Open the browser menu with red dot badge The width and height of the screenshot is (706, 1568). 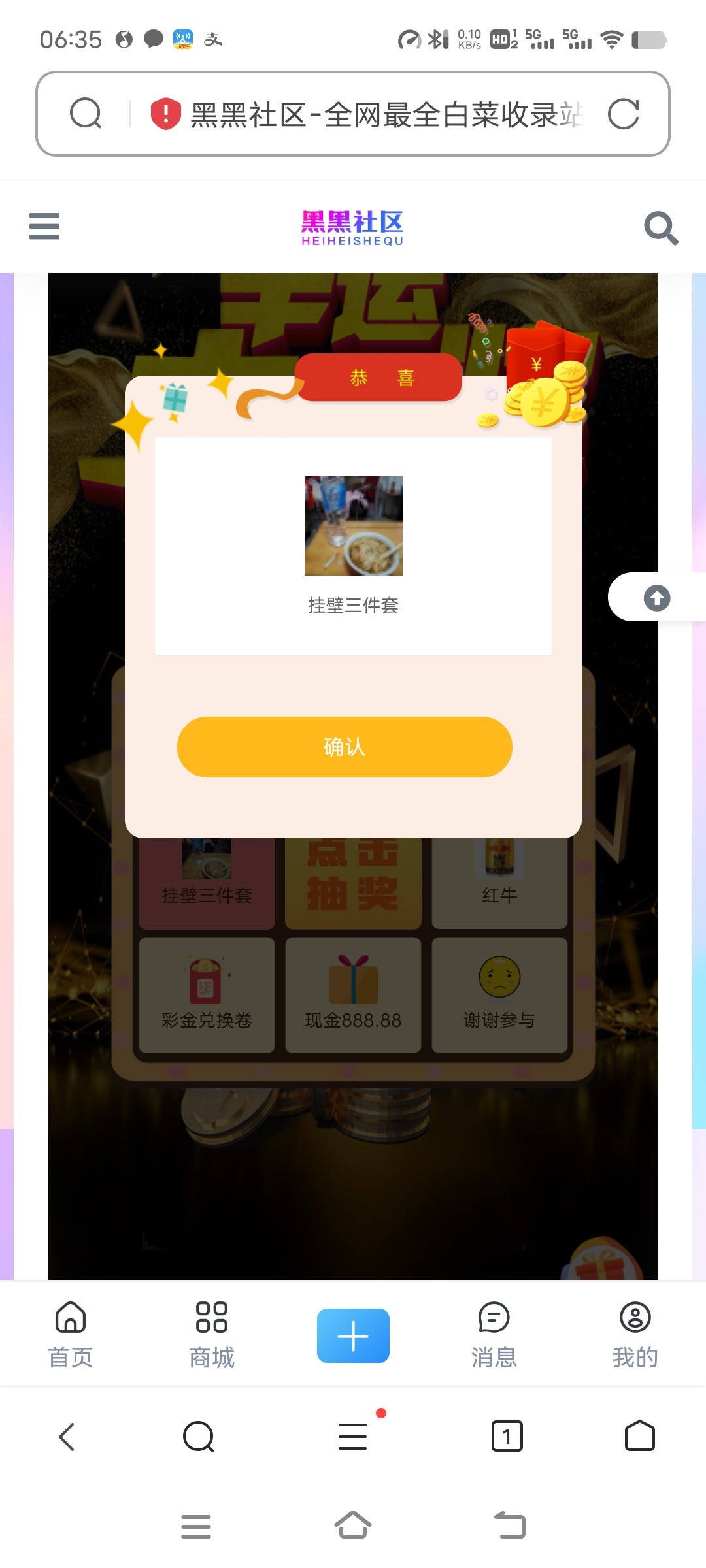pos(353,1437)
